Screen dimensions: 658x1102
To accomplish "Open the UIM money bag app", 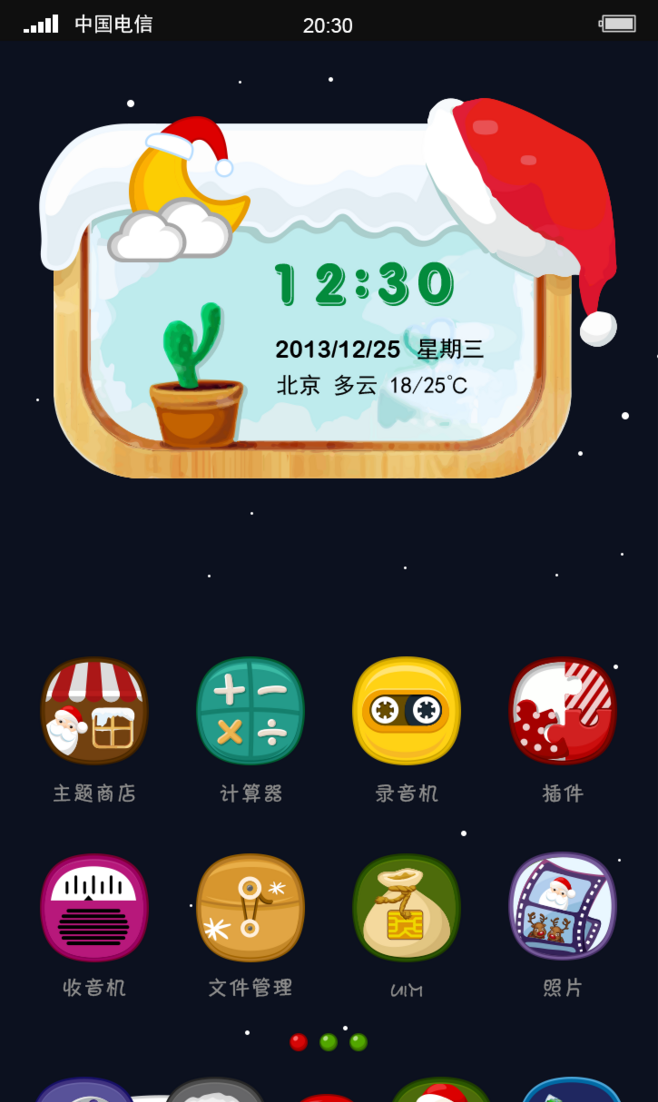I will point(406,907).
